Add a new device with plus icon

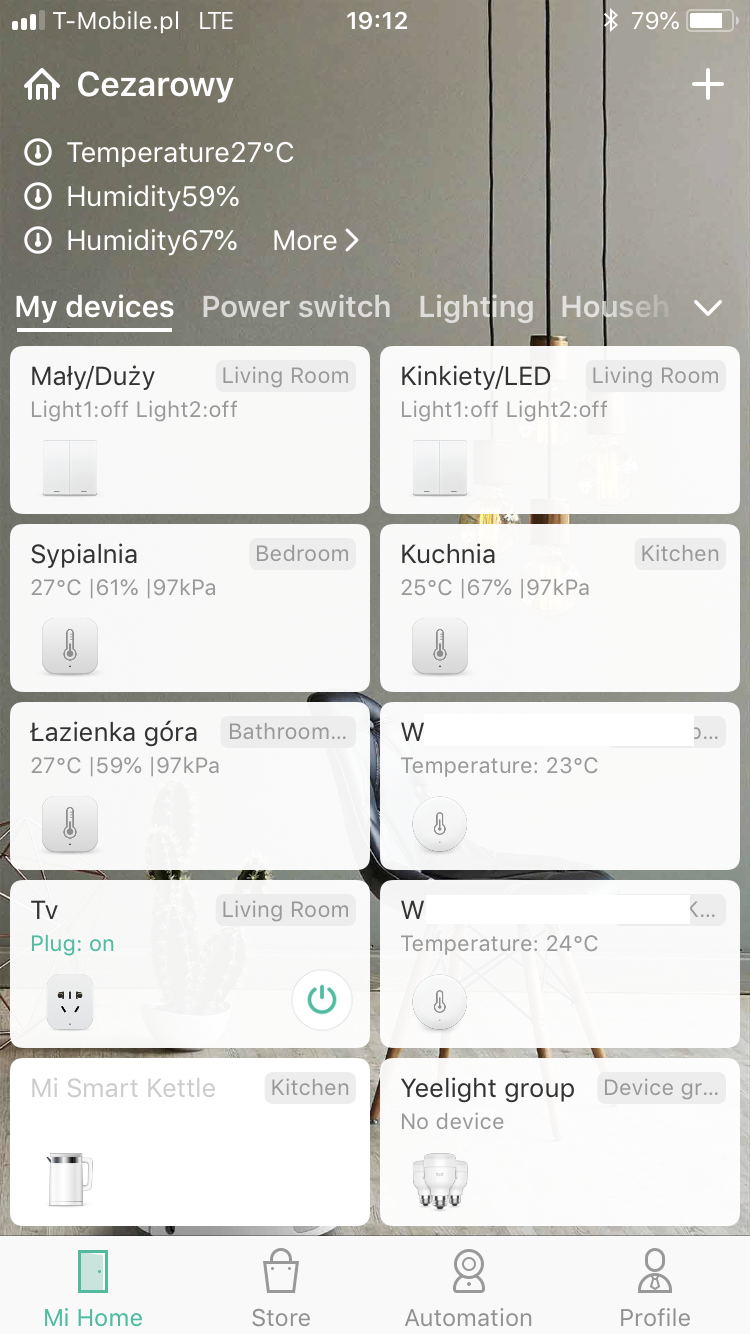(707, 85)
